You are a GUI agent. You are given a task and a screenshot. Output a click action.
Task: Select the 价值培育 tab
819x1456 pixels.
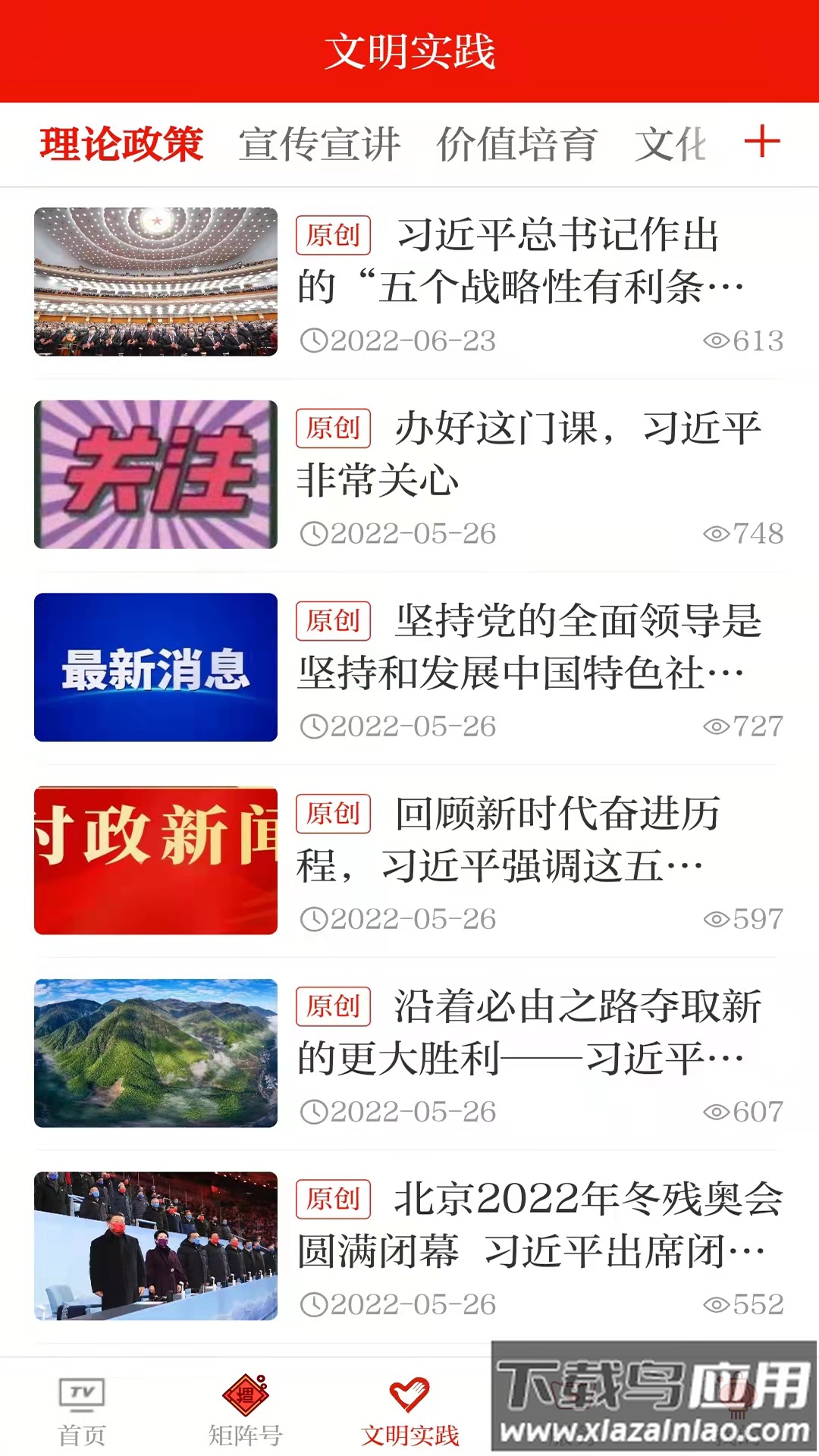[x=518, y=144]
